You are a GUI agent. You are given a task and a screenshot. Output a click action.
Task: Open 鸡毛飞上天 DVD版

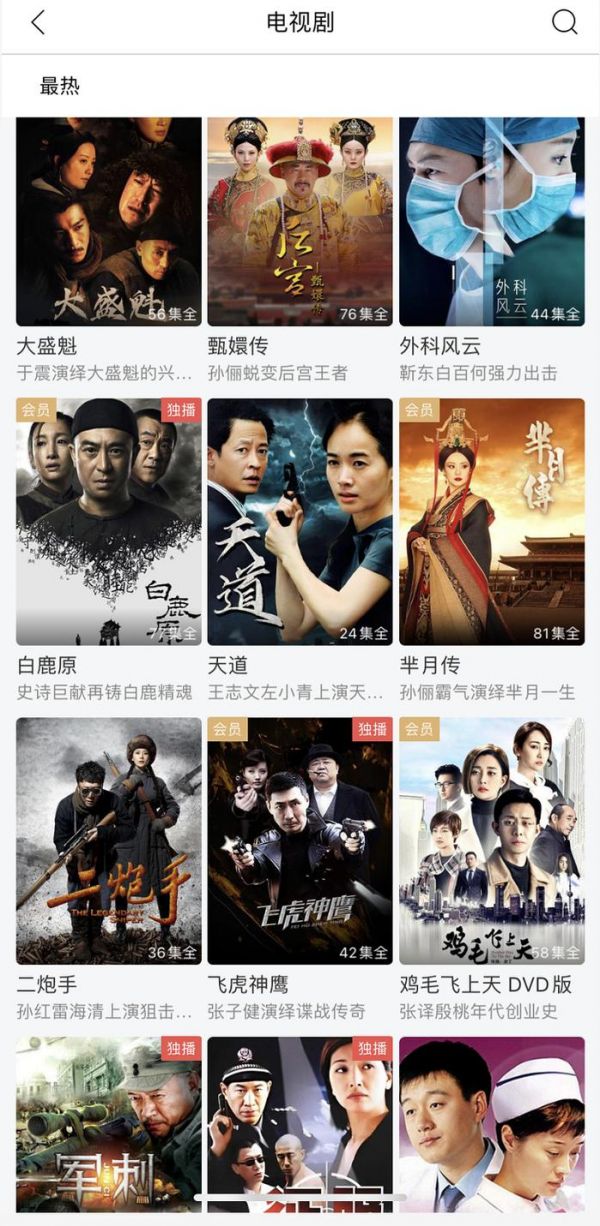coord(491,840)
